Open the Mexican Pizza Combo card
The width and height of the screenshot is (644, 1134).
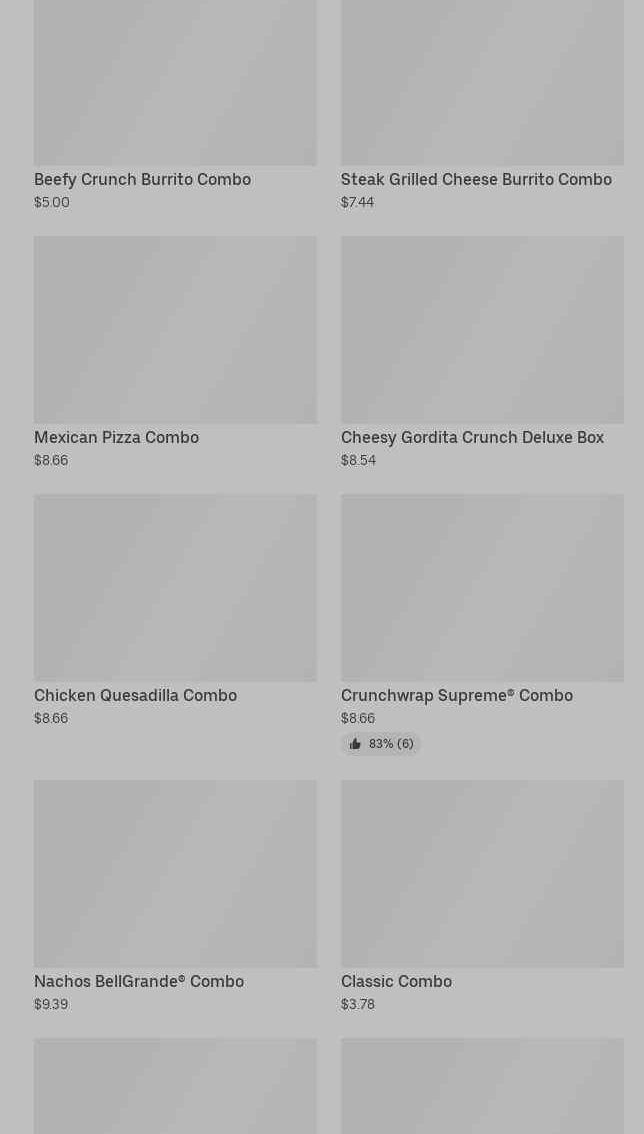click(x=175, y=352)
